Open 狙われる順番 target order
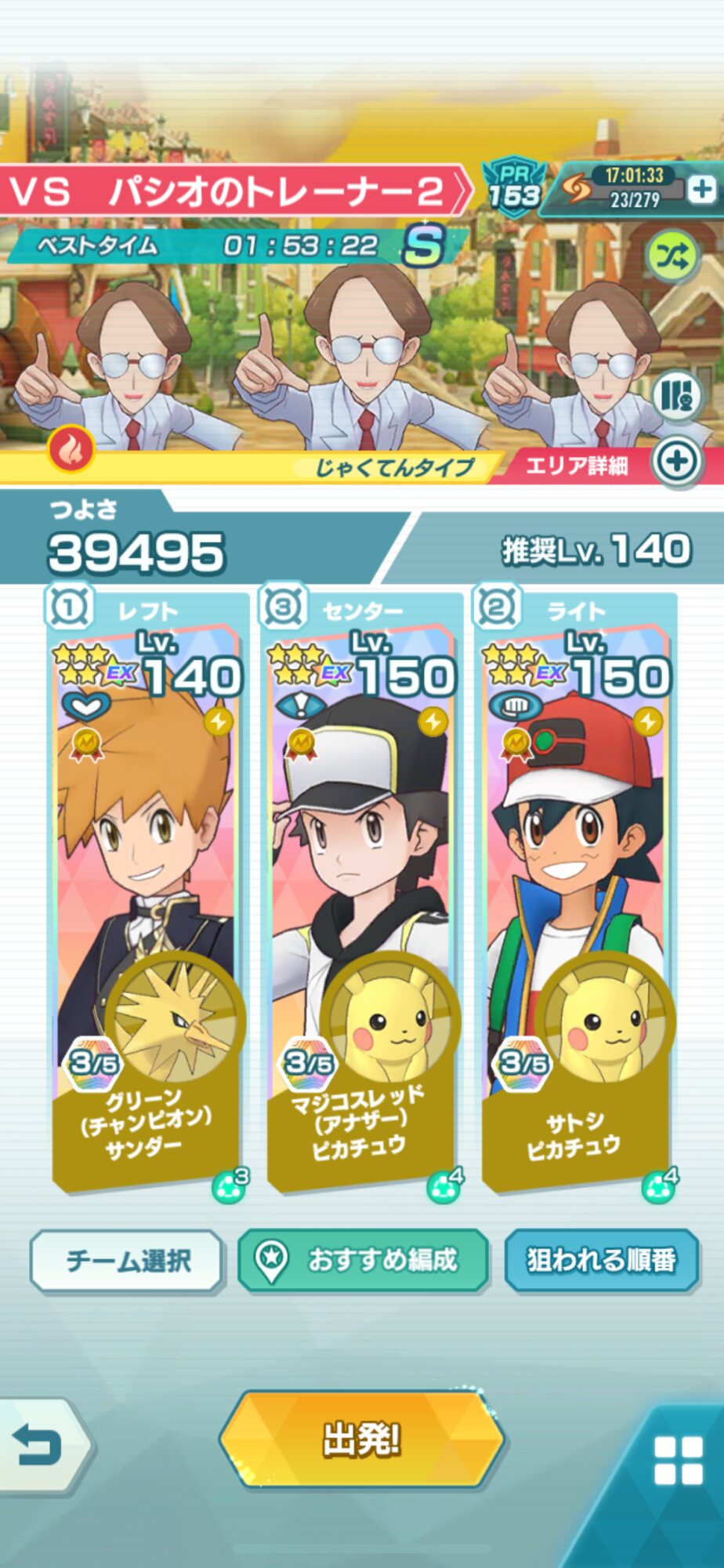The height and width of the screenshot is (1568, 724). tap(601, 1261)
